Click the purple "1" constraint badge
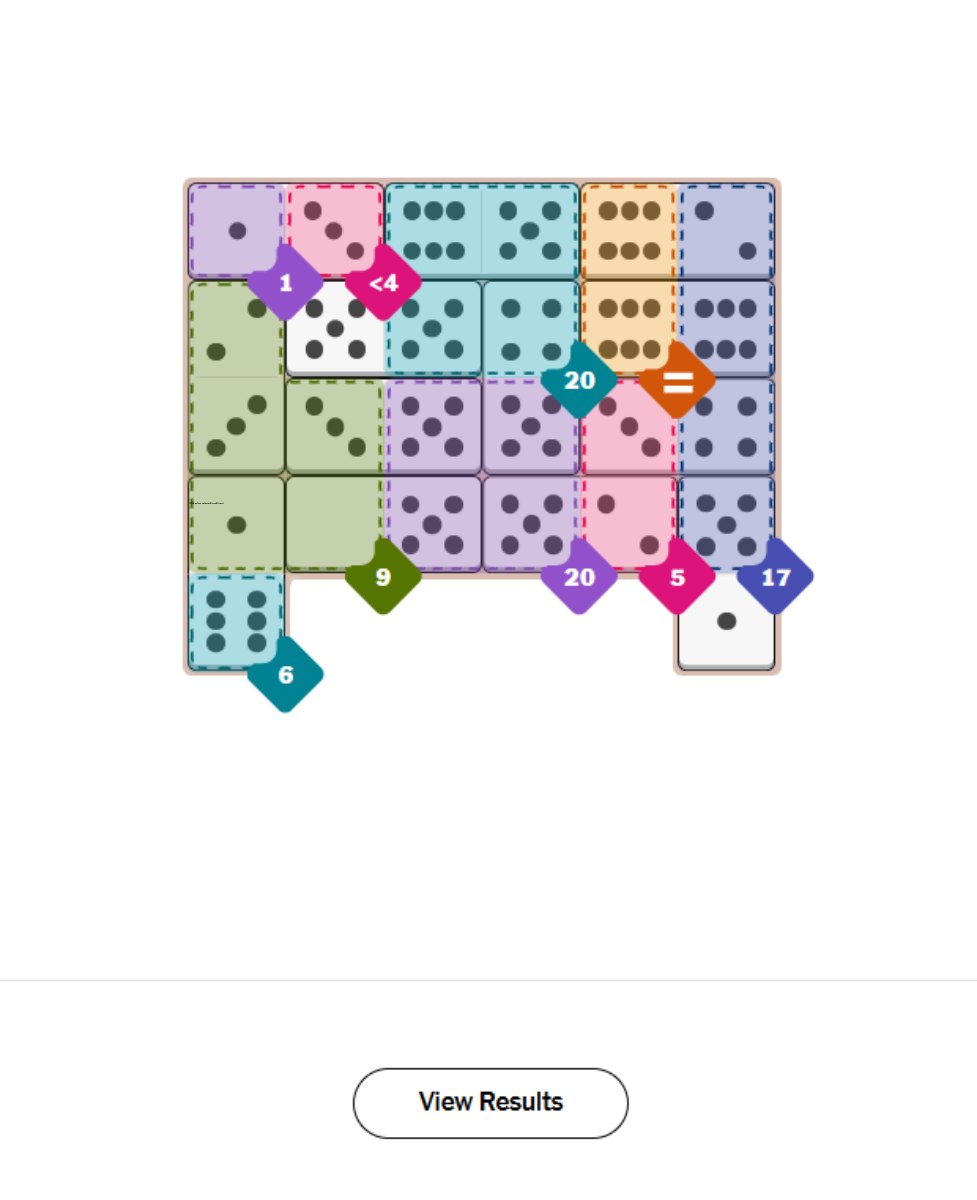 click(286, 284)
